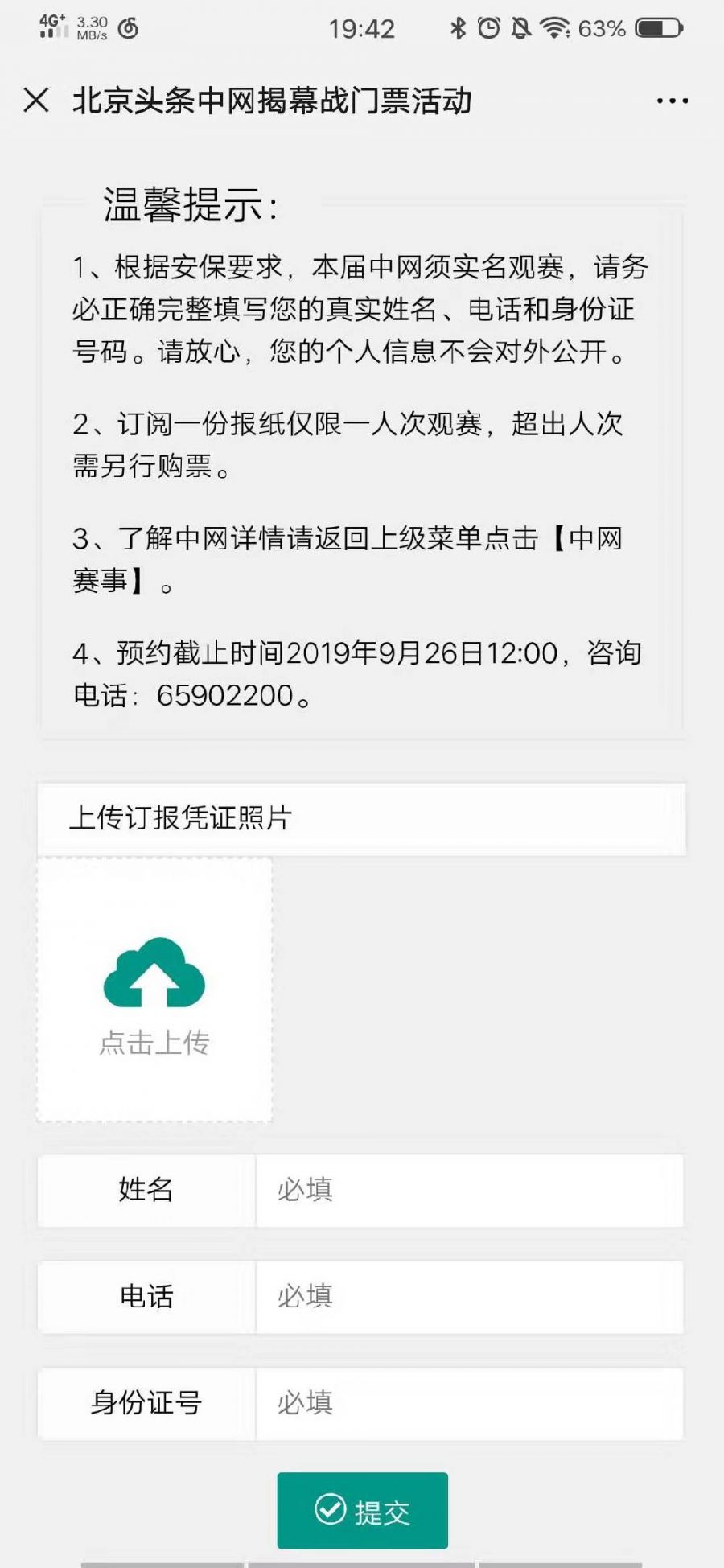
Task: Close the 北京头条中网揭幕战门票活动 page
Action: pos(36,101)
